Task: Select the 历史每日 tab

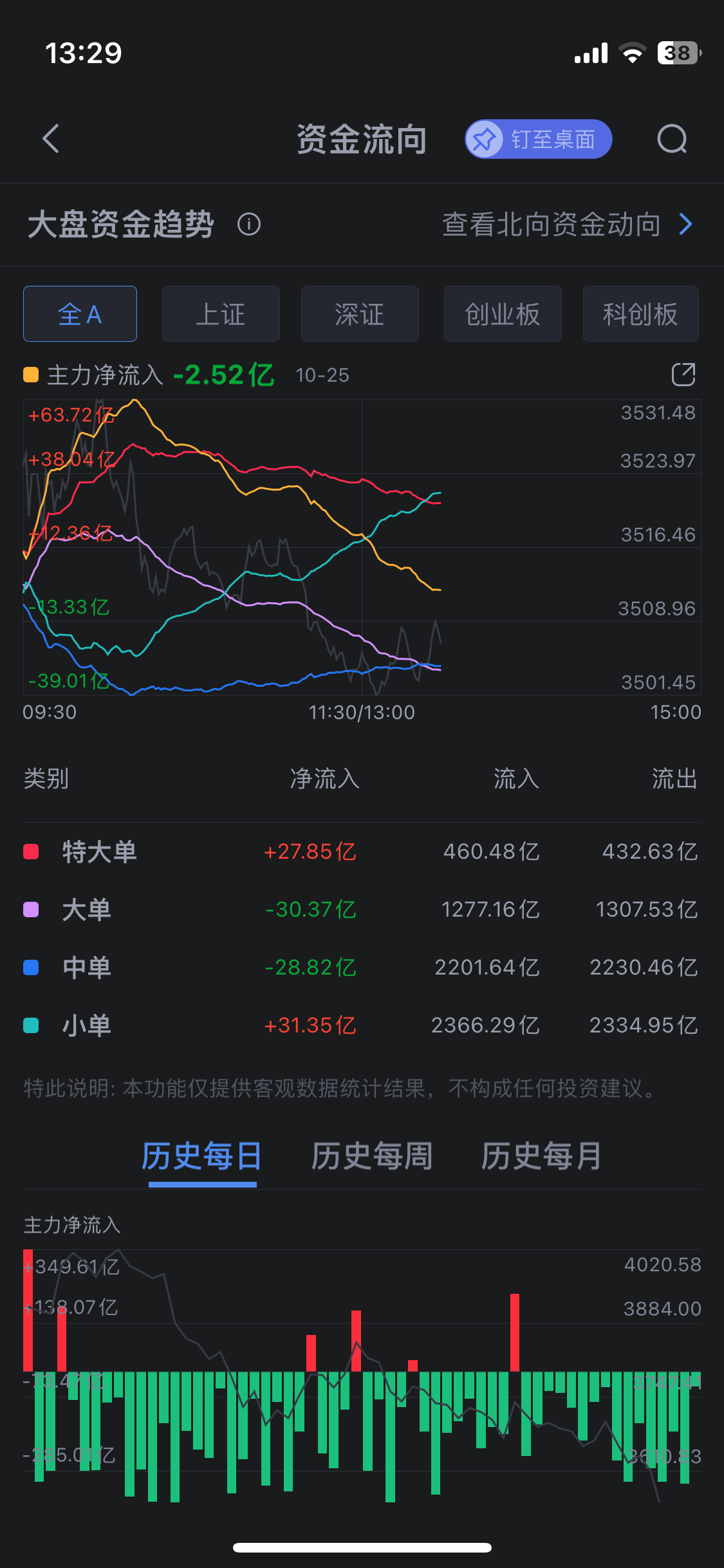Action: [x=202, y=1156]
